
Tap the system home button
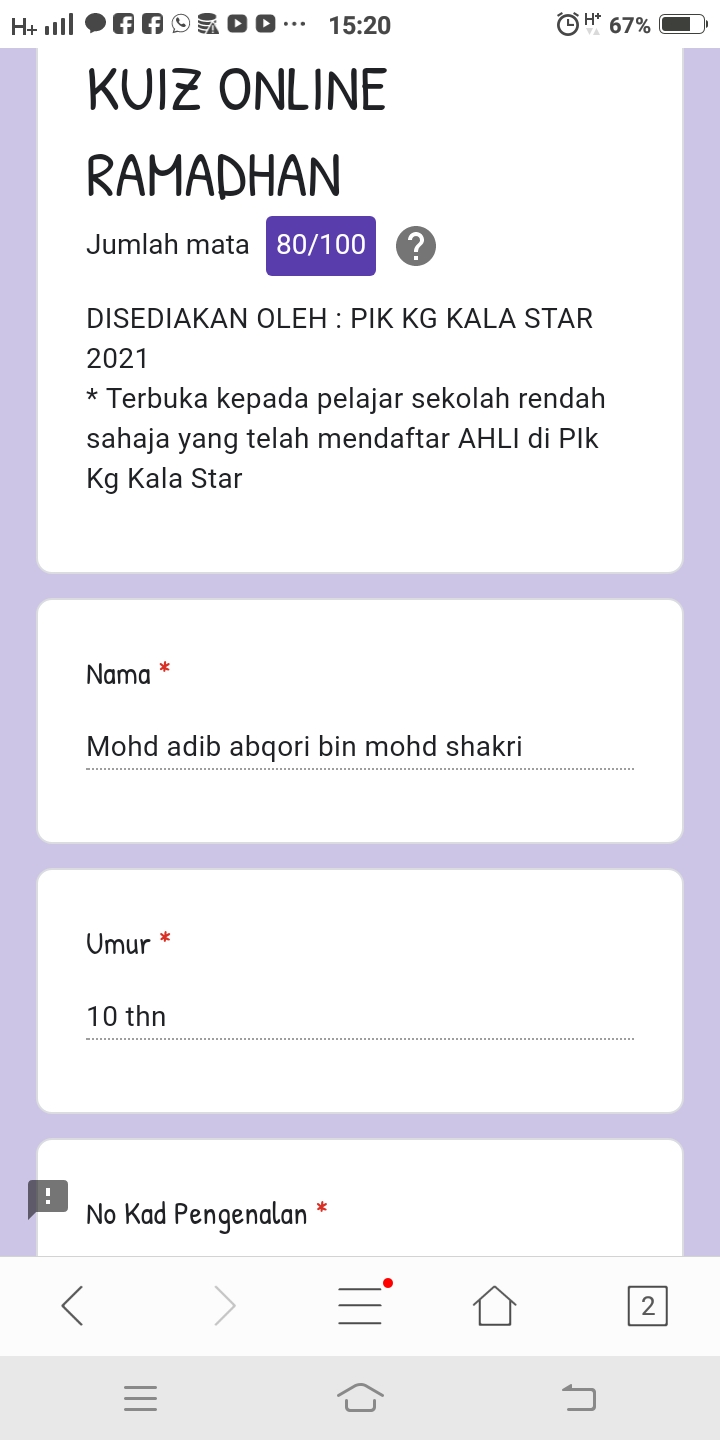pyautogui.click(x=360, y=1397)
